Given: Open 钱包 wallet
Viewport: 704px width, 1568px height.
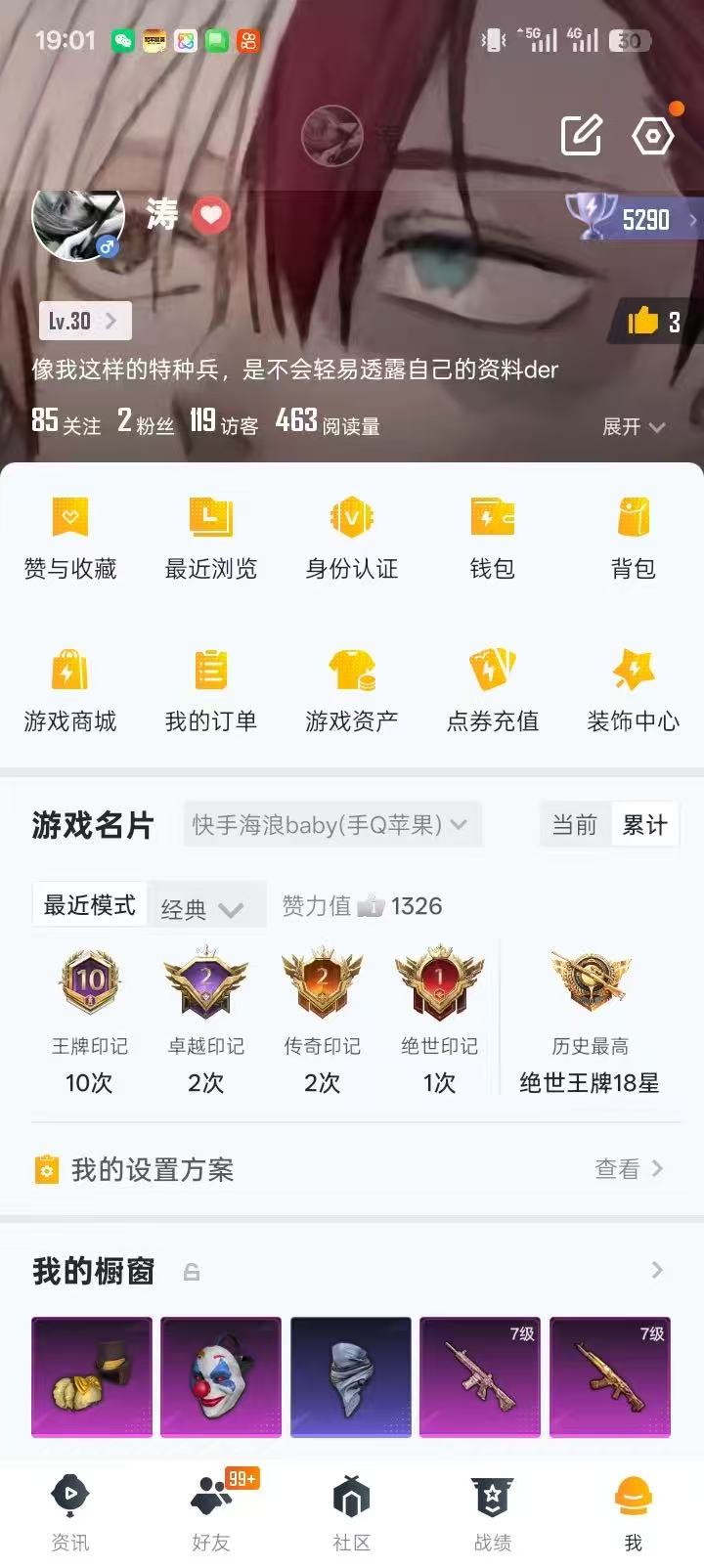Looking at the screenshot, I should tap(493, 540).
